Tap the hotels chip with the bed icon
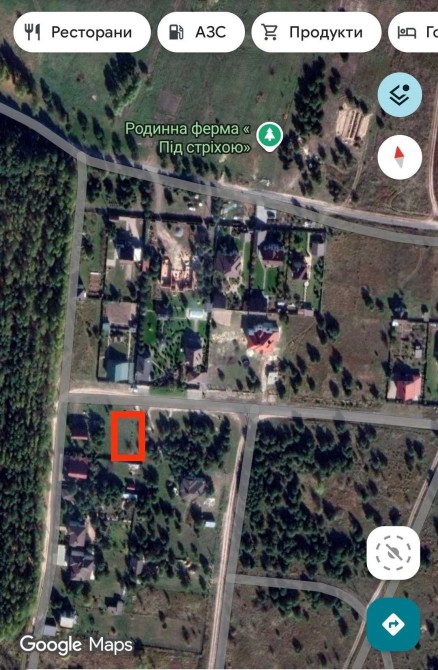 413,32
